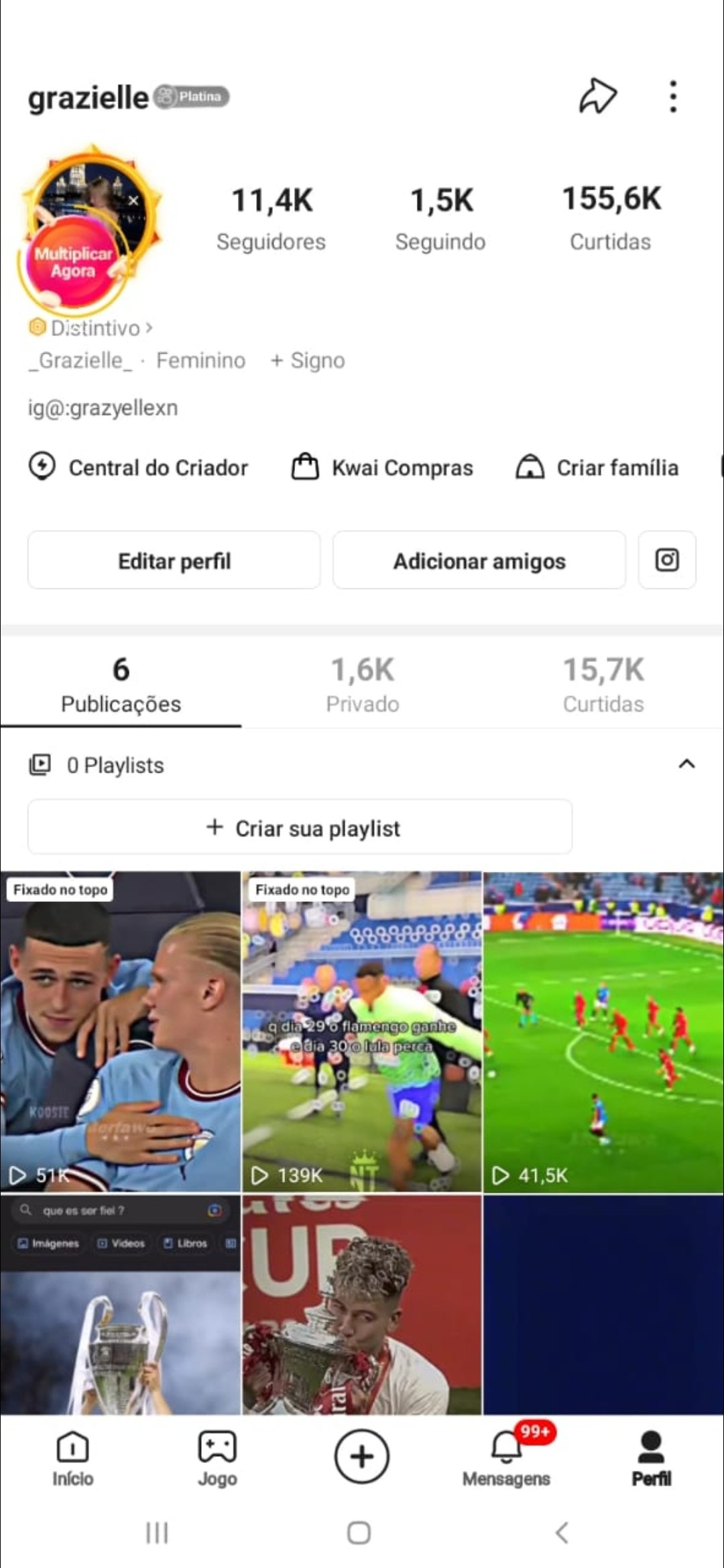724x1568 pixels.
Task: Open the three-dot overflow menu
Action: click(x=673, y=96)
